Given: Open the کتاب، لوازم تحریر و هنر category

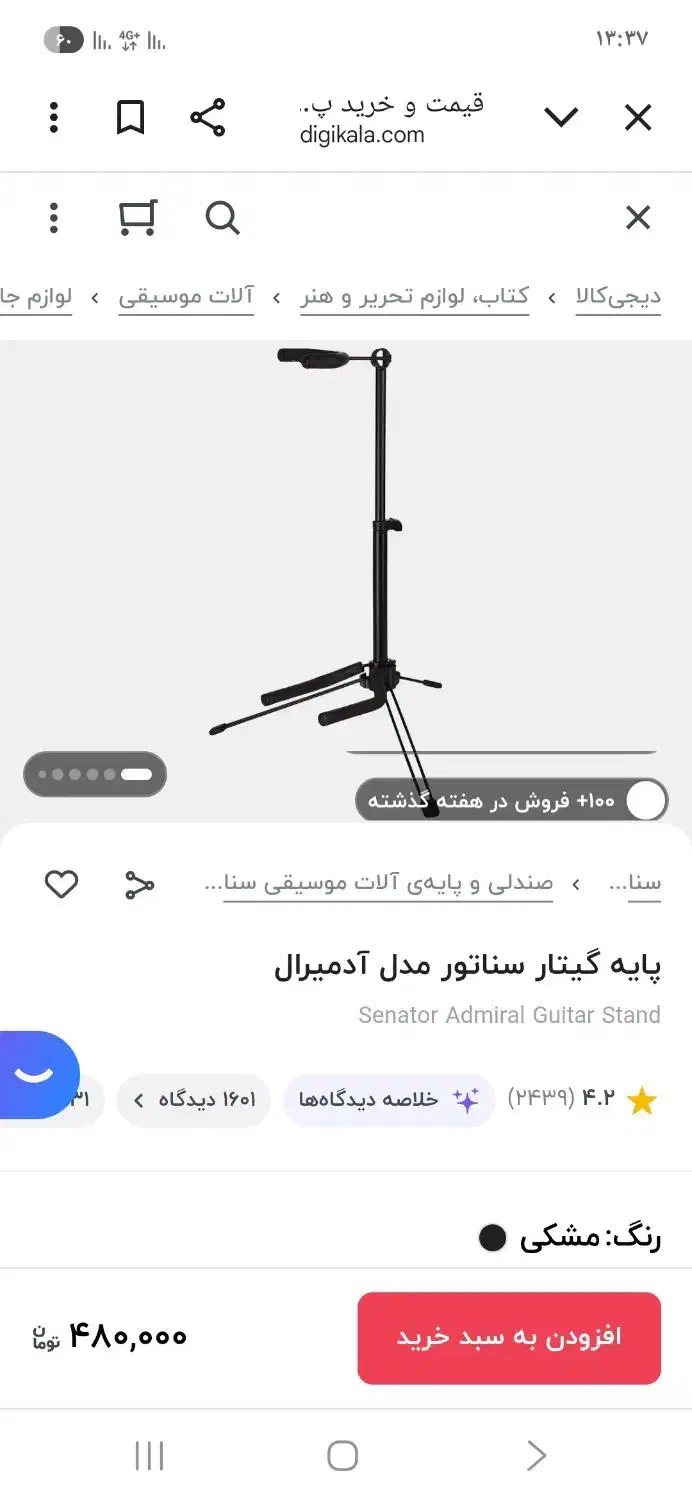Looking at the screenshot, I should click(x=415, y=297).
